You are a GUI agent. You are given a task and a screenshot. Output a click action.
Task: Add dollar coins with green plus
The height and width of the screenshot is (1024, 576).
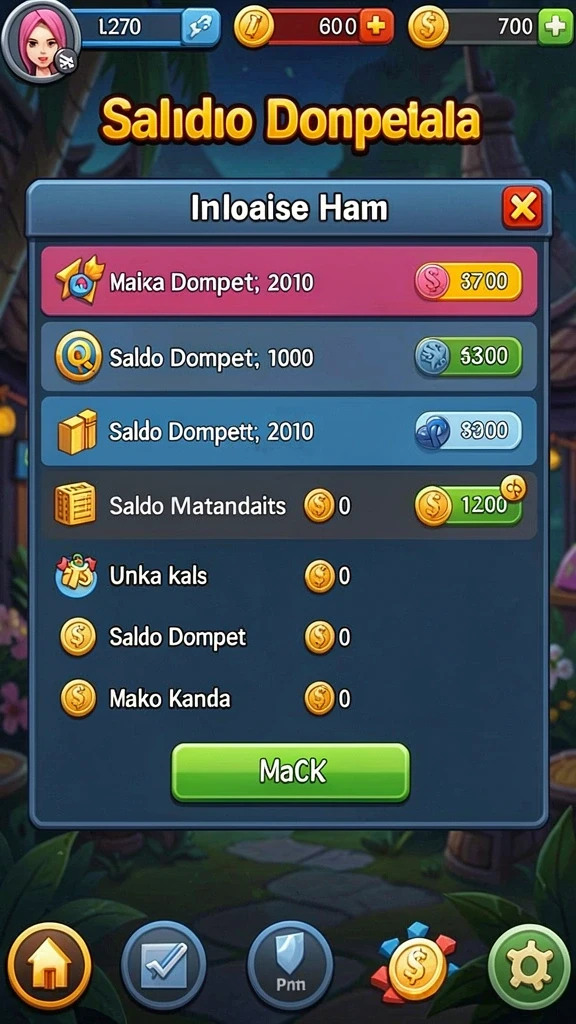(556, 26)
